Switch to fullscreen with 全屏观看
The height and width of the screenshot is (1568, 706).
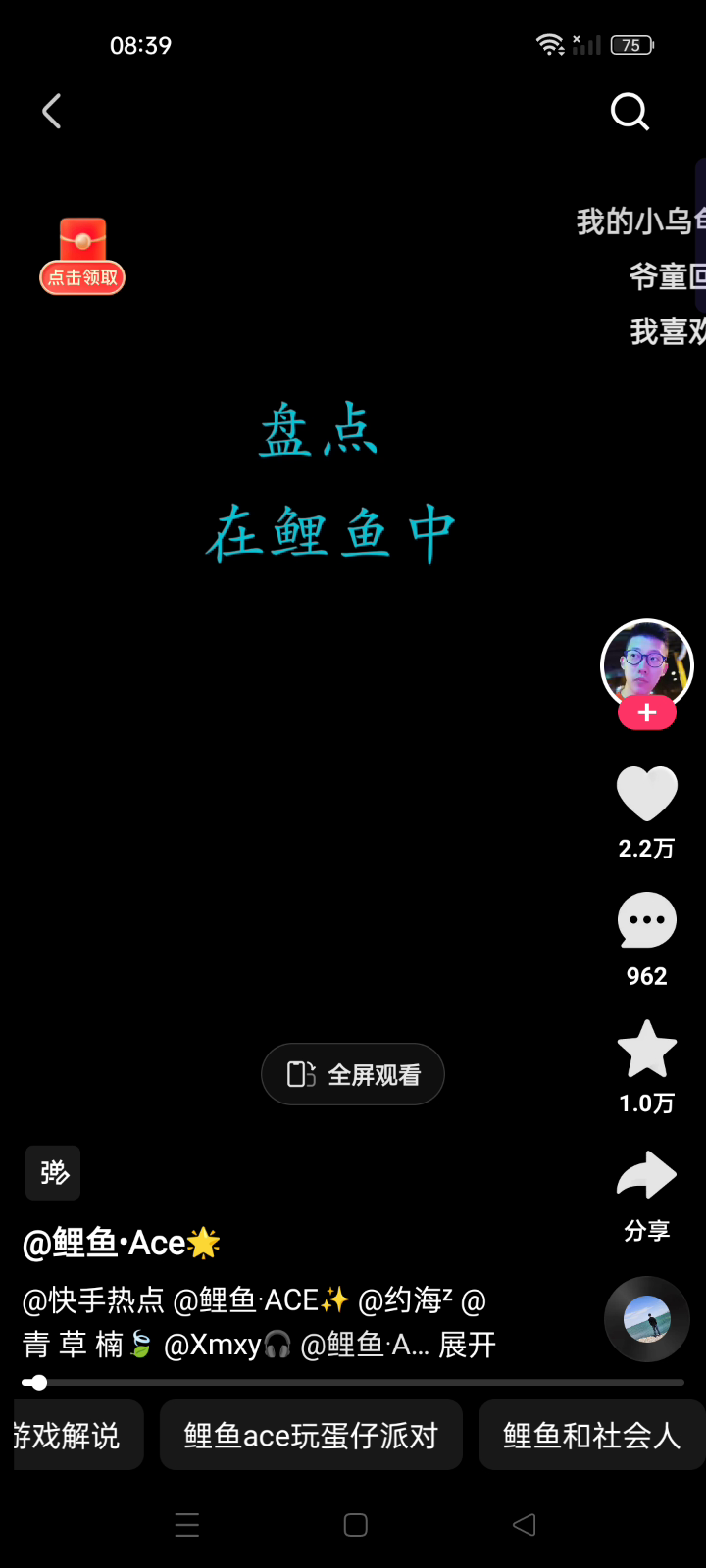[x=353, y=1075]
